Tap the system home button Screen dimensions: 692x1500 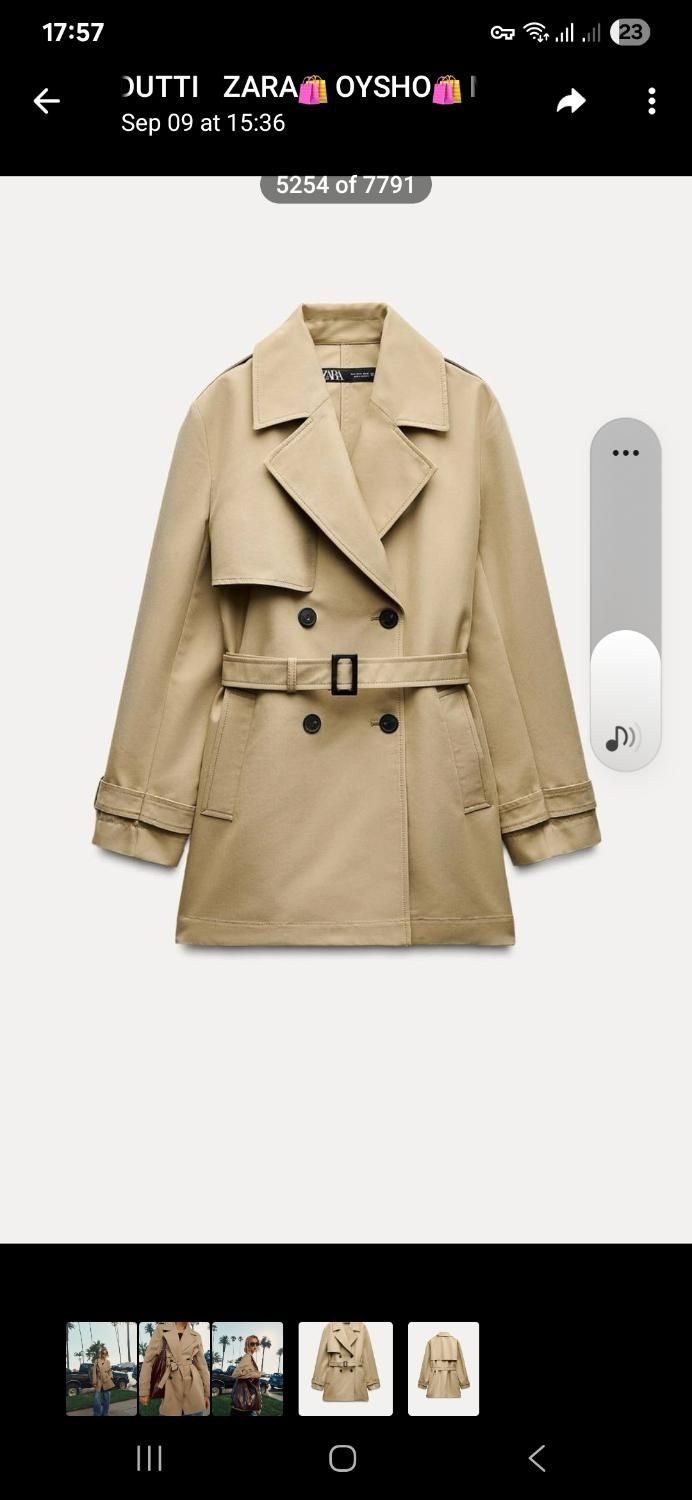coord(342,1458)
